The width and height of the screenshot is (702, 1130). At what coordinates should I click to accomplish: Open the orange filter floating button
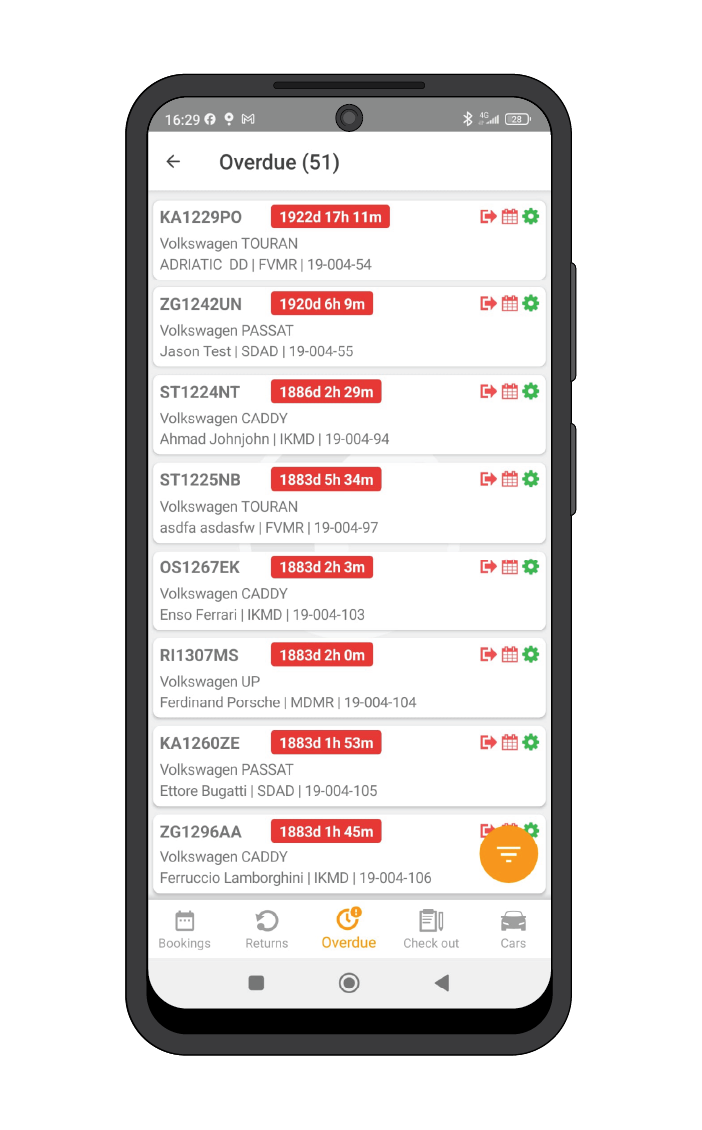pos(509,854)
